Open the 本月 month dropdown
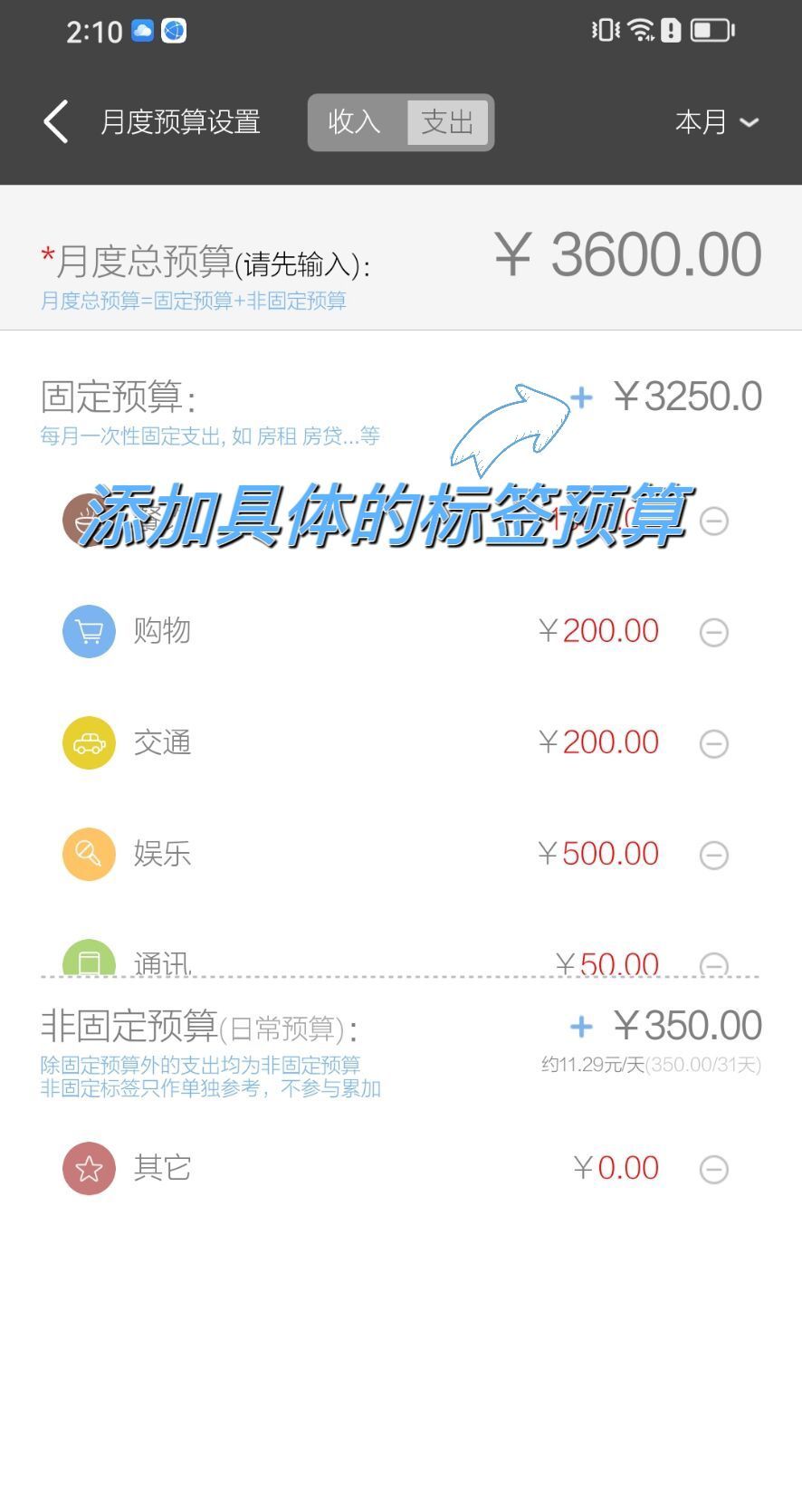This screenshot has height=1512, width=802. coord(717,122)
